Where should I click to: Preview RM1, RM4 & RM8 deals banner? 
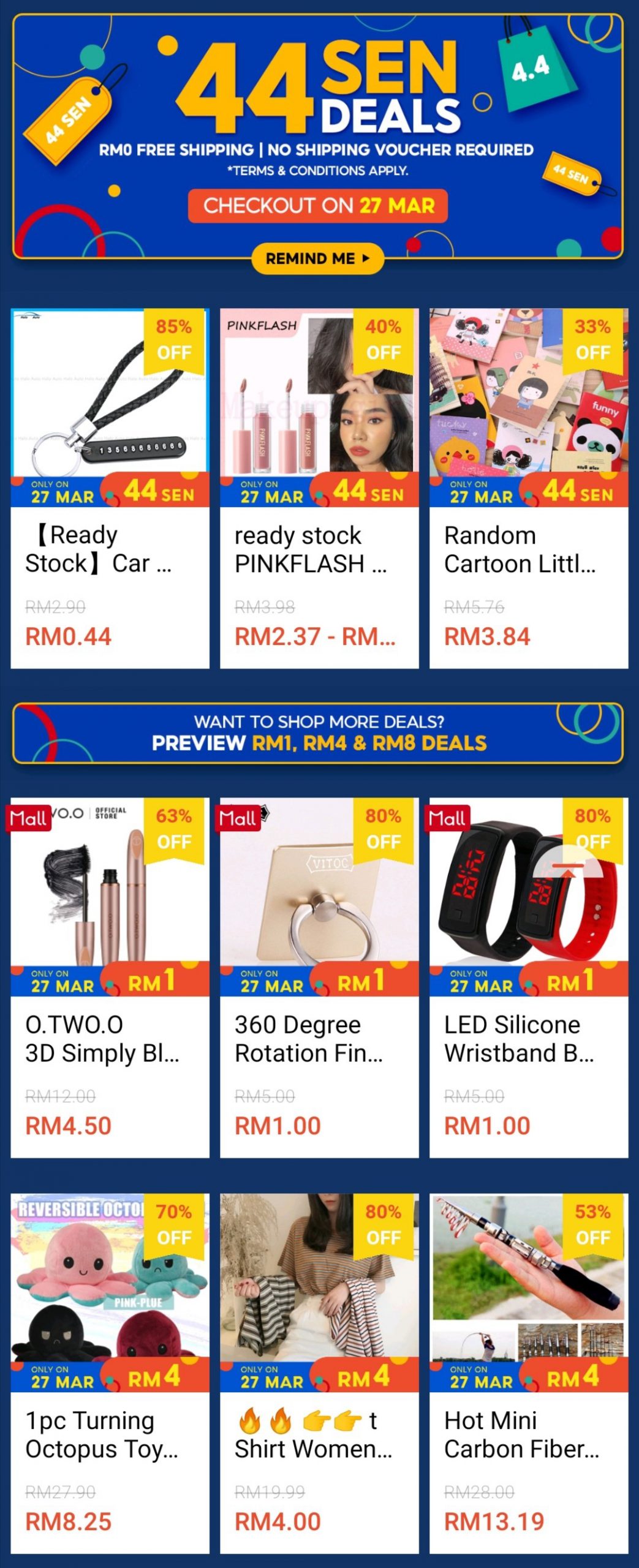[x=318, y=733]
